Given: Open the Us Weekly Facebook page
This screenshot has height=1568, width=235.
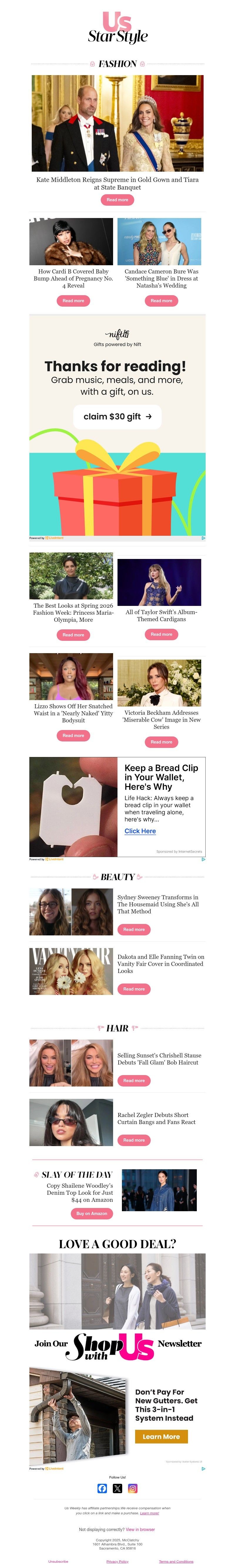Looking at the screenshot, I should click(x=102, y=1488).
